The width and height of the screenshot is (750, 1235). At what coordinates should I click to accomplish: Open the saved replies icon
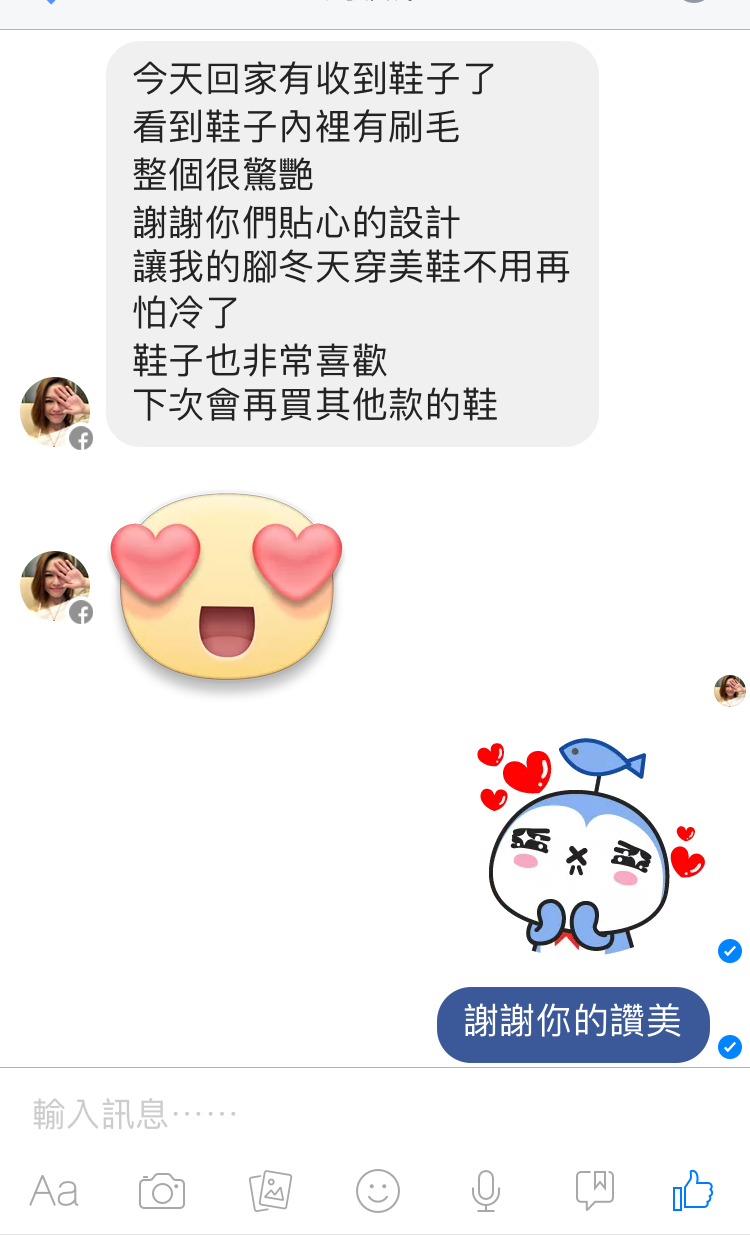point(594,1190)
